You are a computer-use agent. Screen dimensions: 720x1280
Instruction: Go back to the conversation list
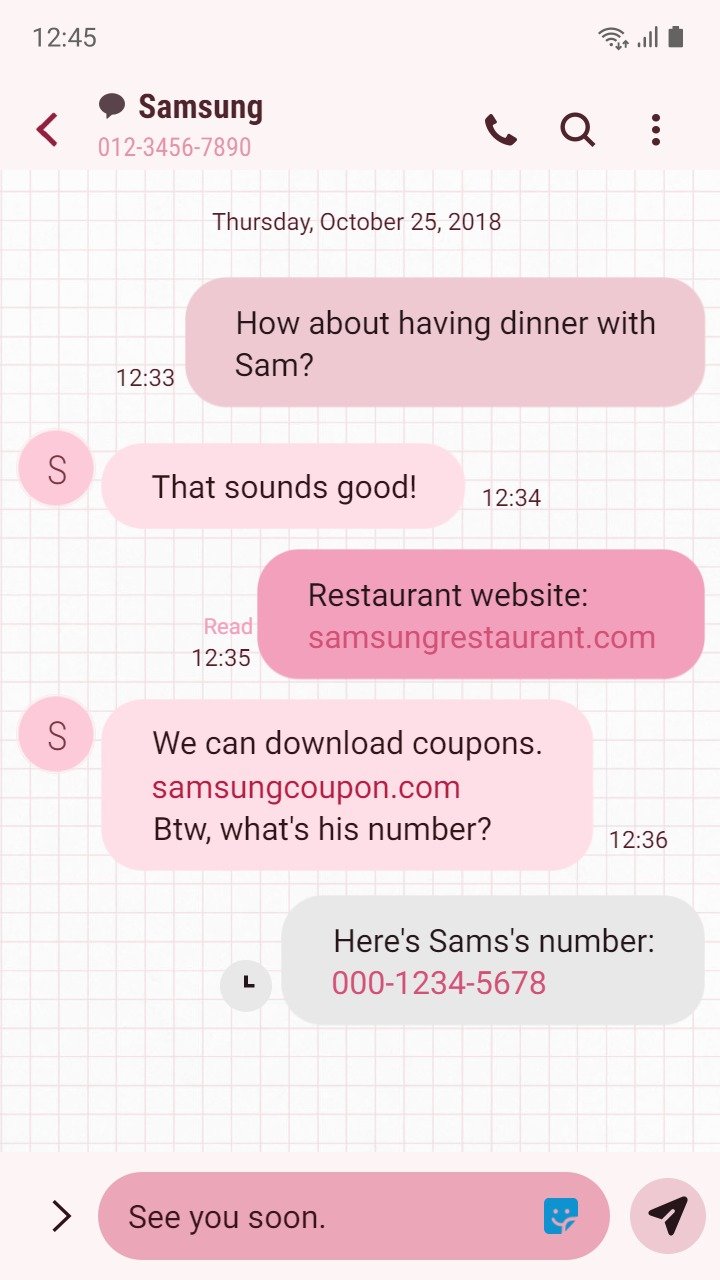[x=47, y=130]
